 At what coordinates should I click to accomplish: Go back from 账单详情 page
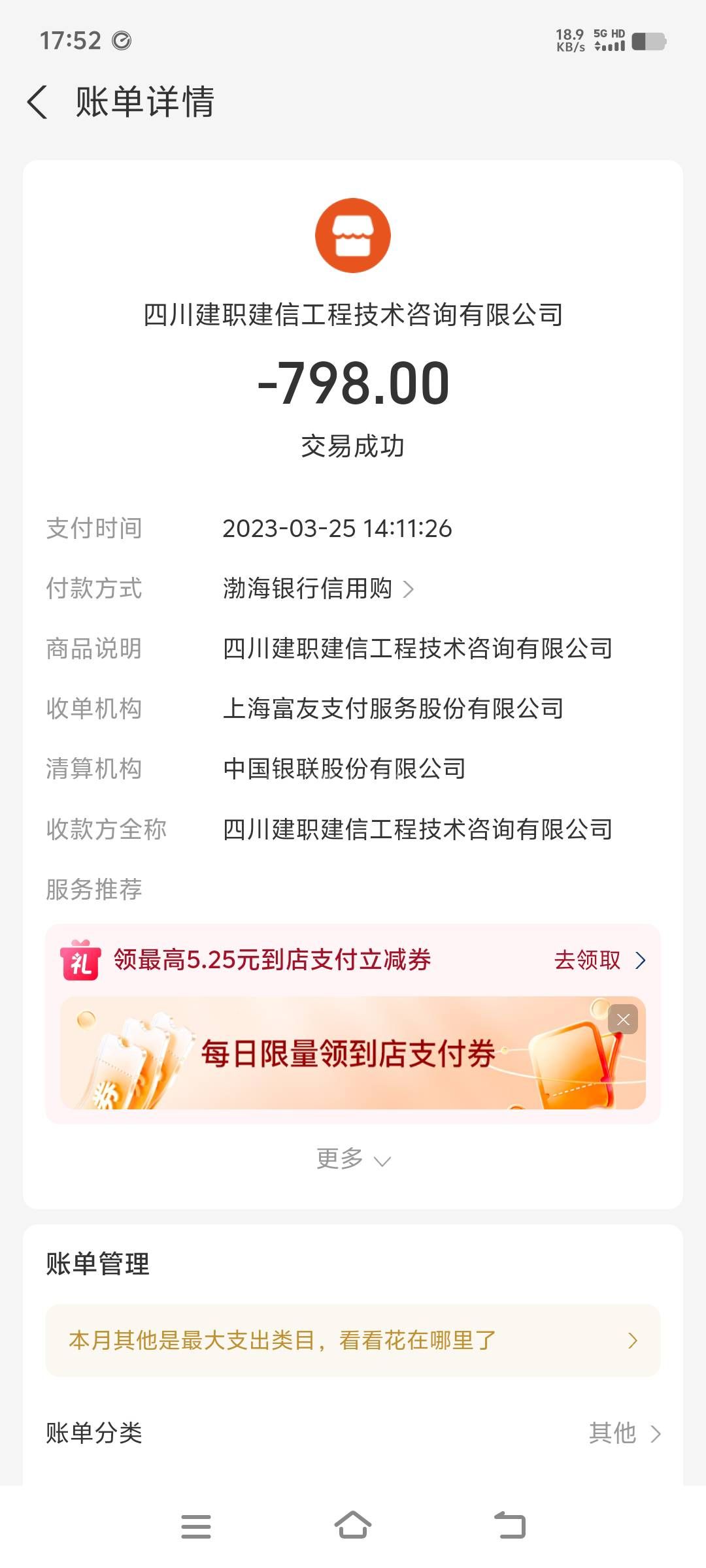coord(38,103)
